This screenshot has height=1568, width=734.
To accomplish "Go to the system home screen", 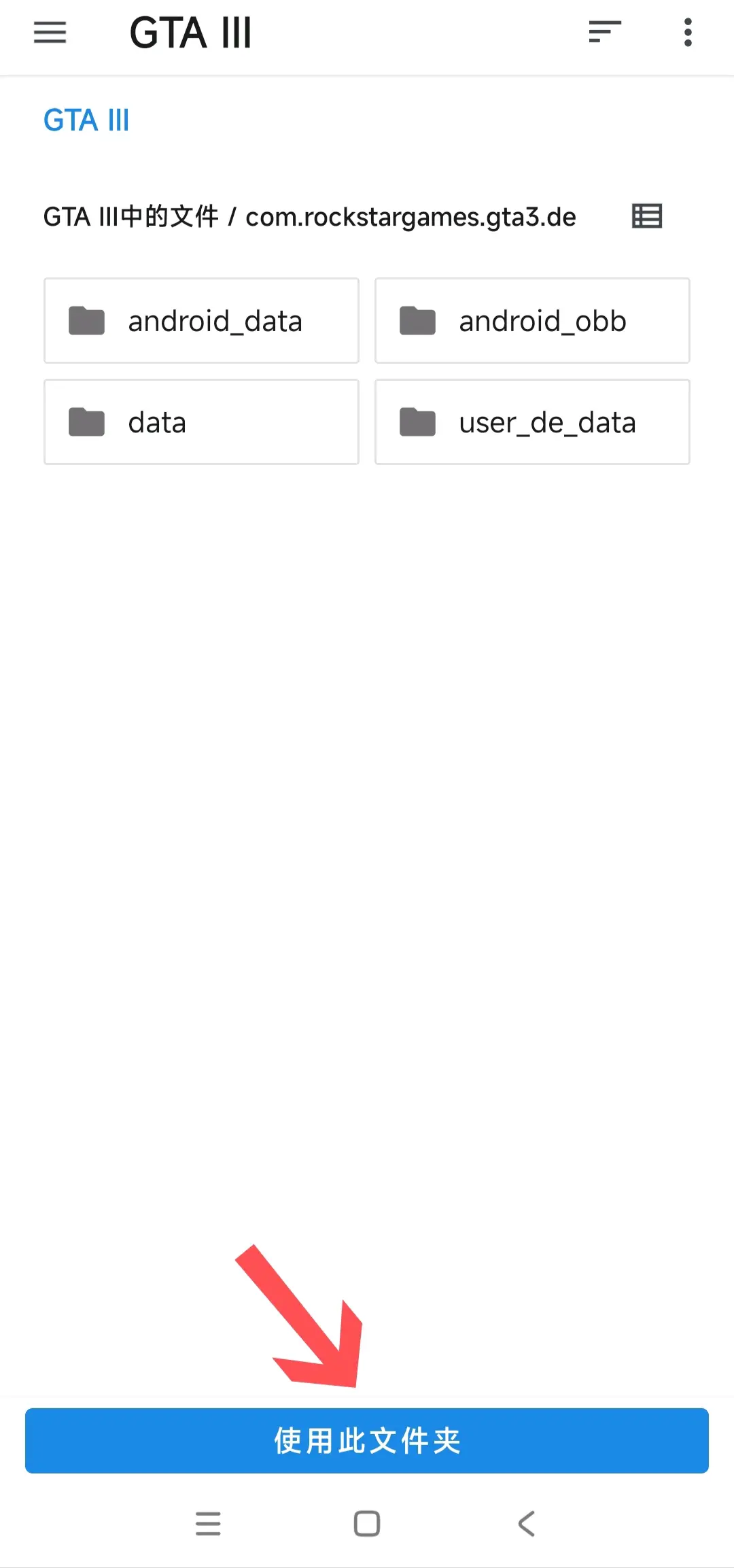I will click(367, 1523).
